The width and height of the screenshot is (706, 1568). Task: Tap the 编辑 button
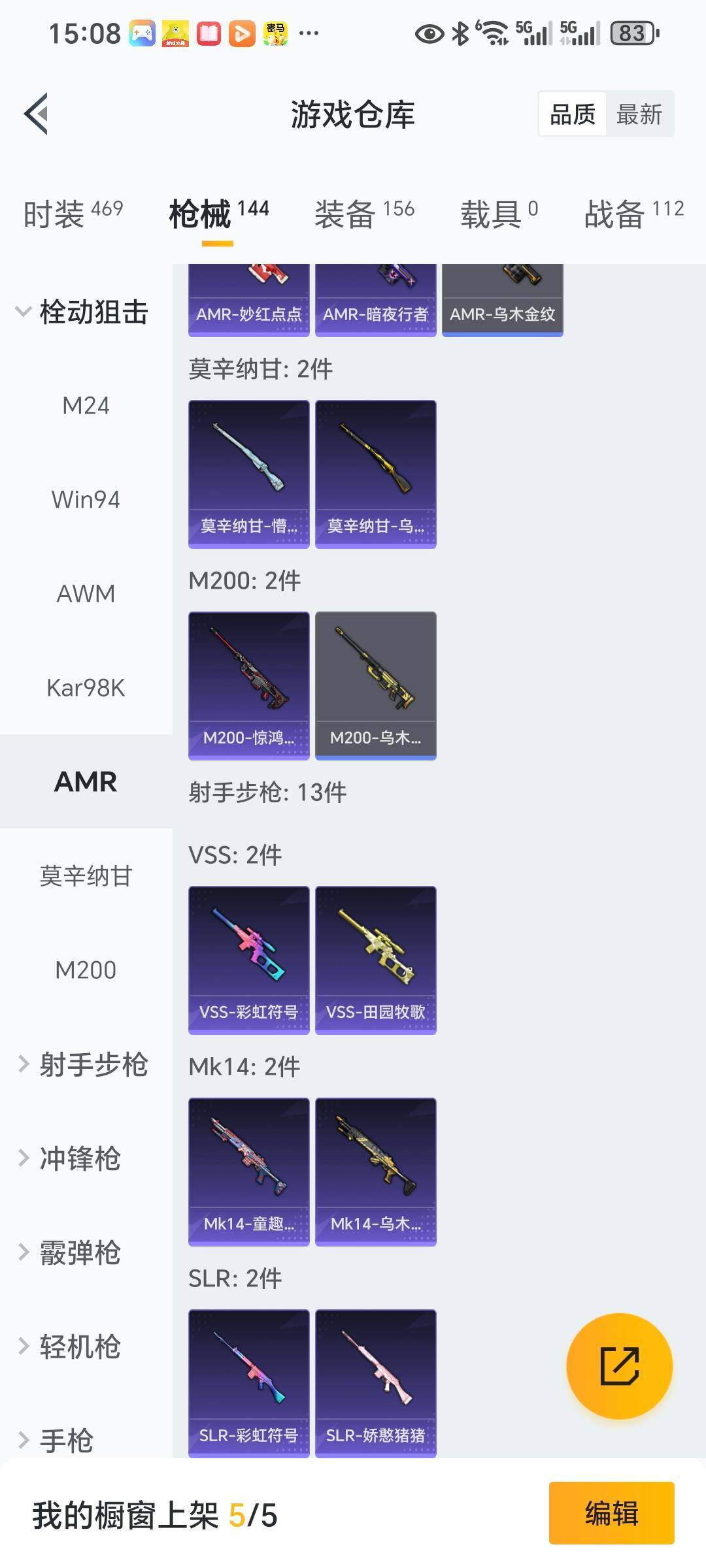[611, 1514]
